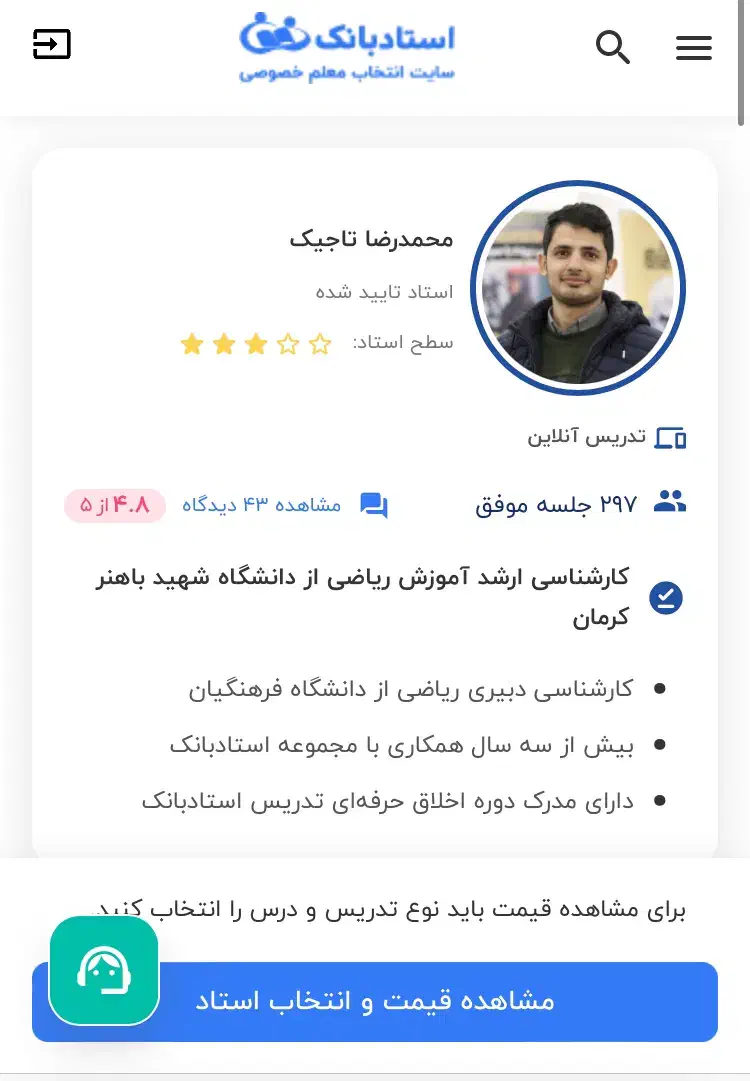Click the teacher name محمدرضا تاجیک
Image resolution: width=750 pixels, height=1081 pixels.
coord(370,240)
